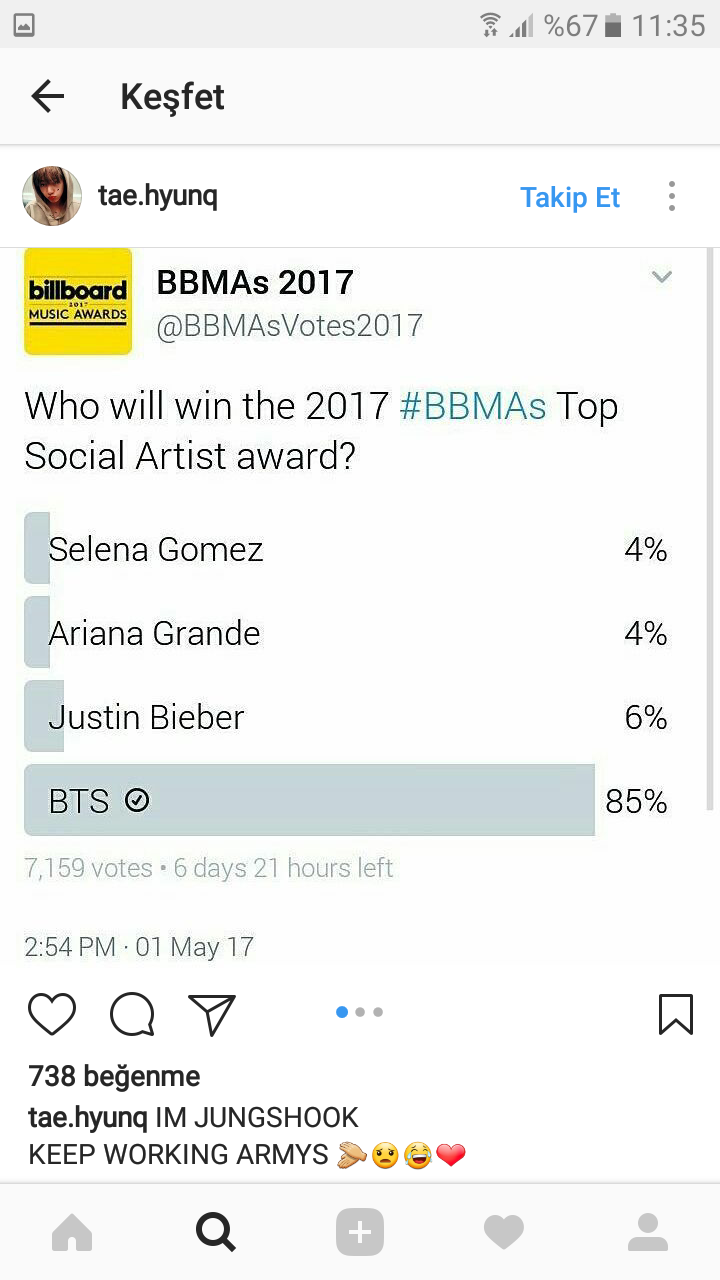This screenshot has height=1280, width=720.
Task: Switch to the Home tab
Action: coord(72,1232)
